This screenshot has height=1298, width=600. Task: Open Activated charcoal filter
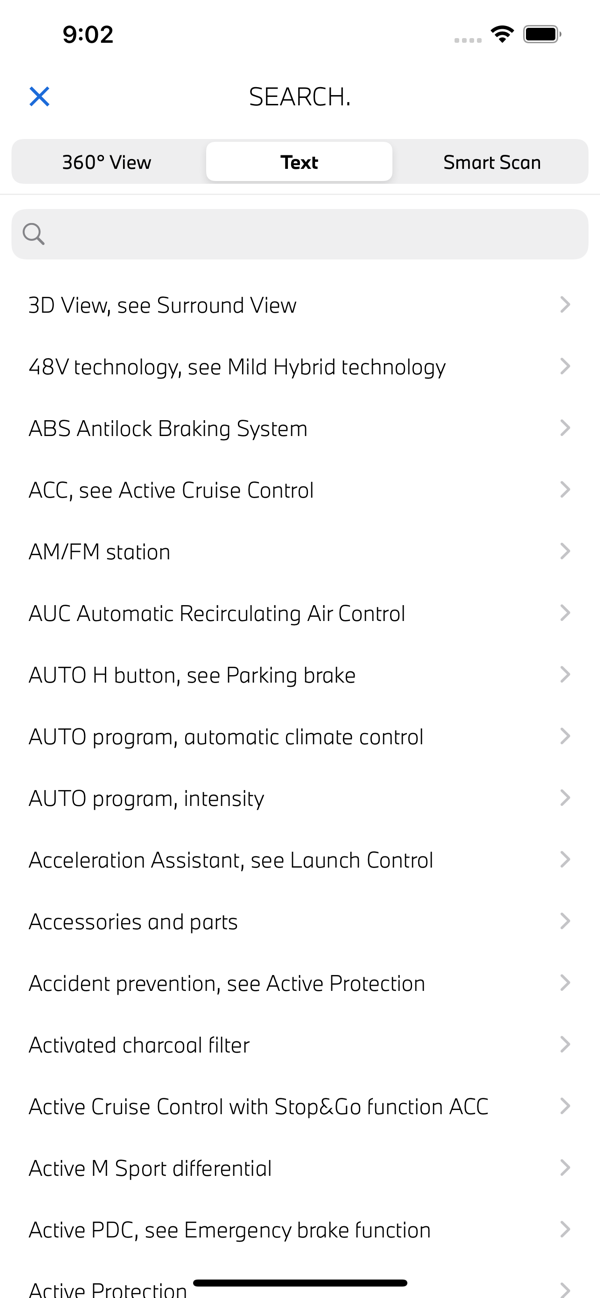coord(300,1045)
